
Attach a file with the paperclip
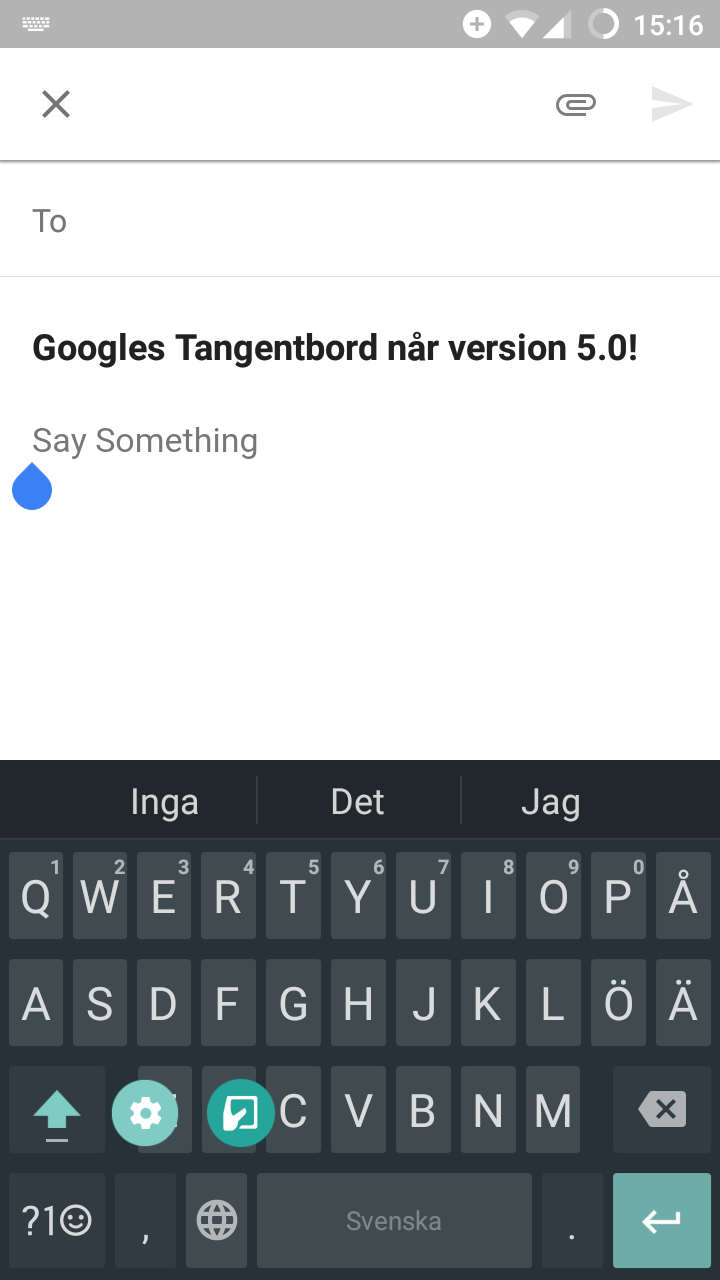576,104
